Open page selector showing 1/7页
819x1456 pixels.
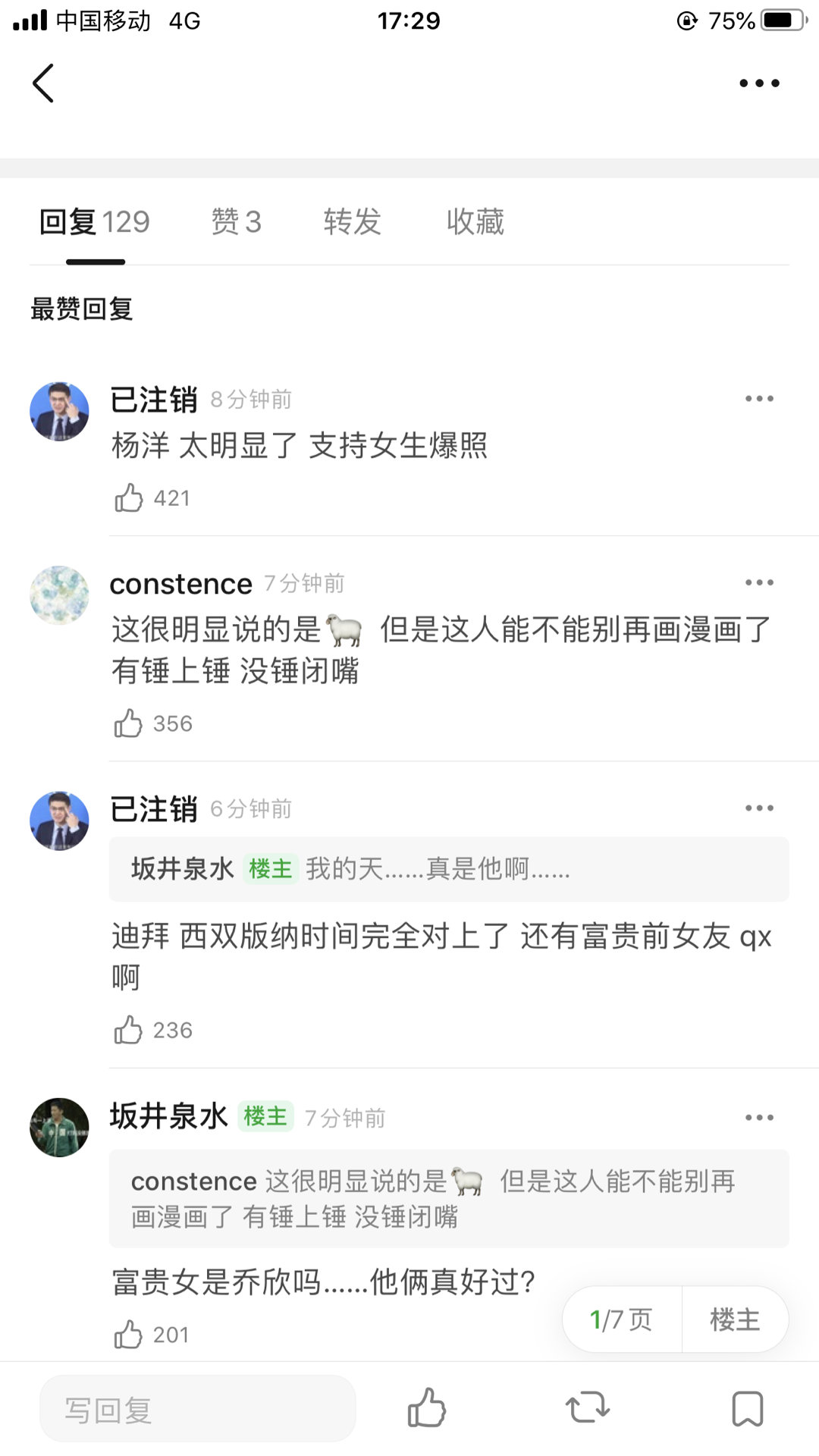pyautogui.click(x=621, y=1319)
